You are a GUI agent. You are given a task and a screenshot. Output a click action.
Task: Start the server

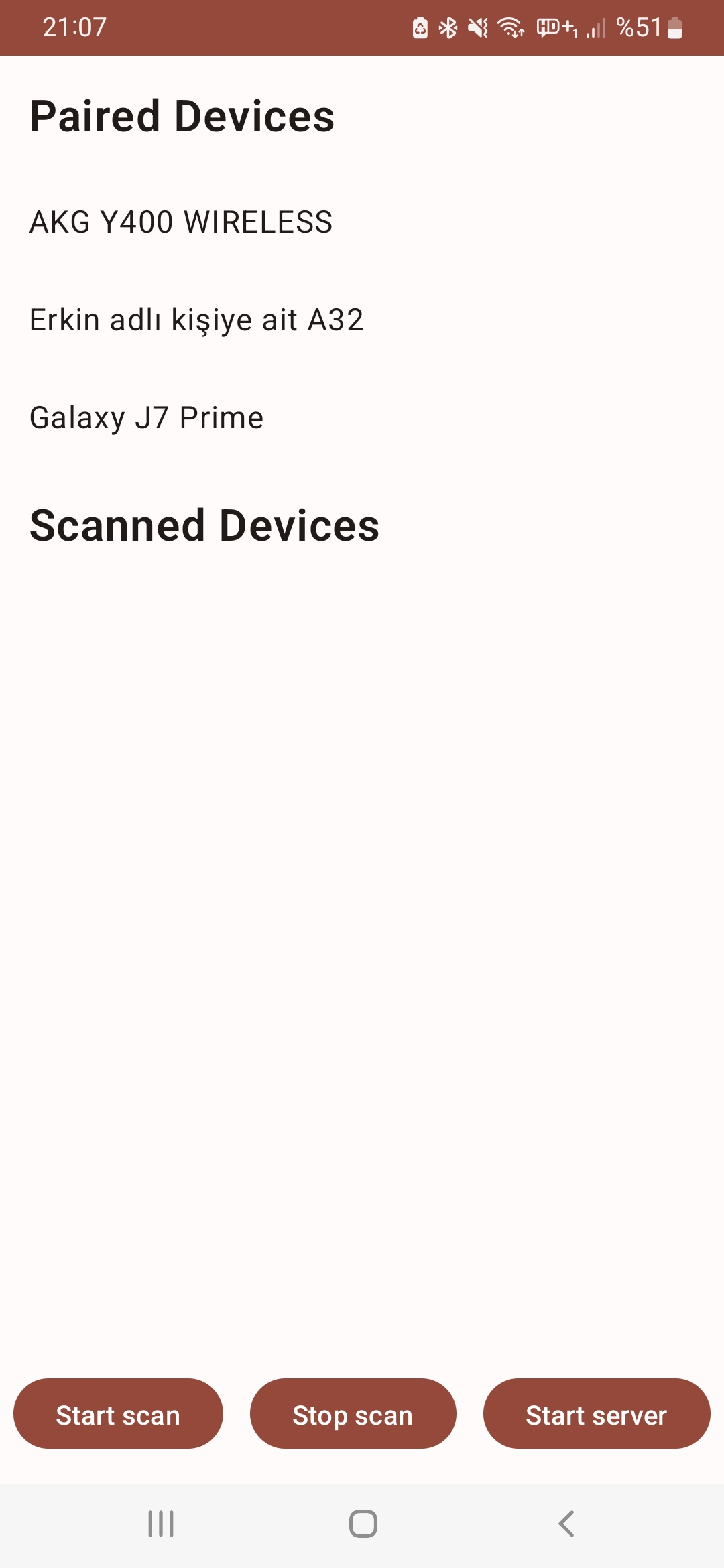coord(597,1413)
